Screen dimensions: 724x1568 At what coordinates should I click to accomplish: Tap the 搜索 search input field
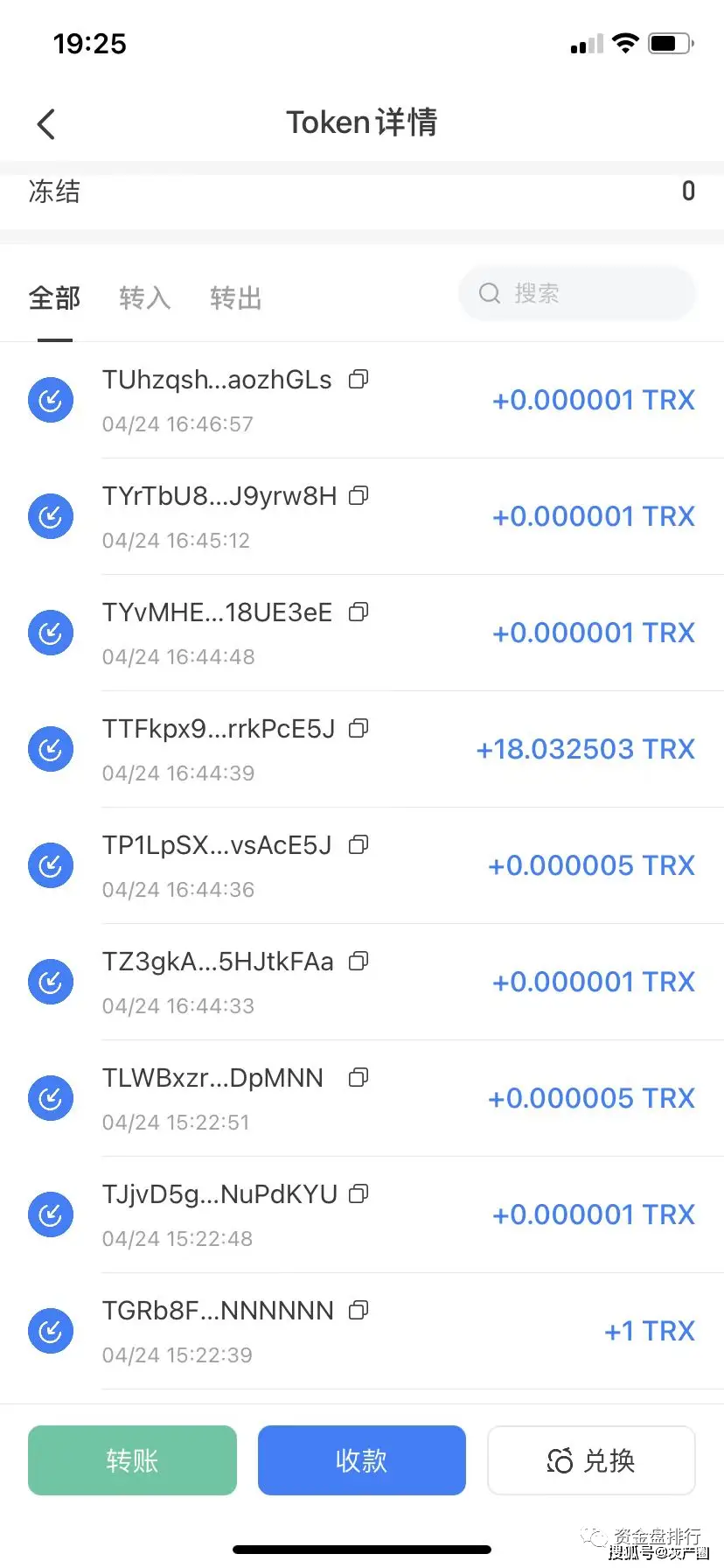click(577, 293)
